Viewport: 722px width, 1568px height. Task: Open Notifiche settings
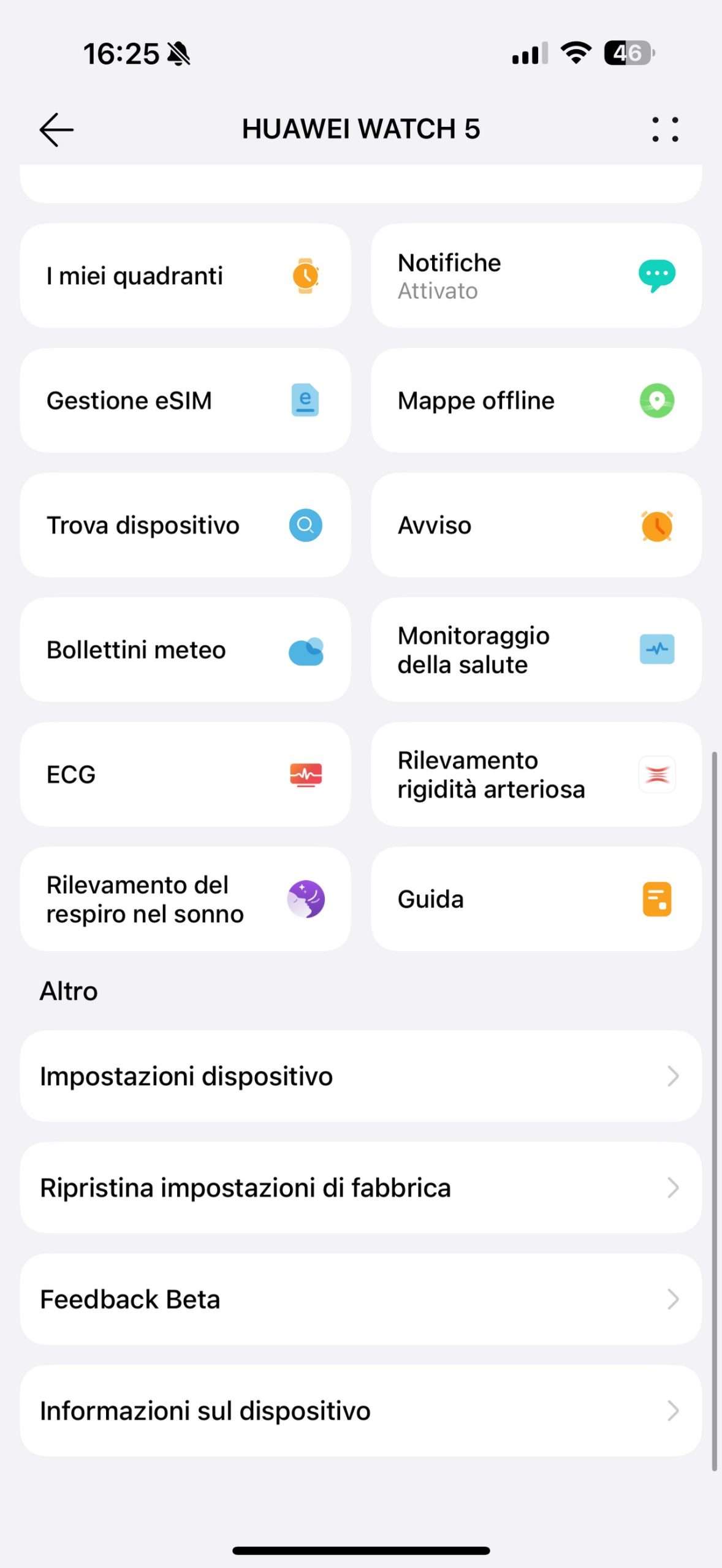536,276
